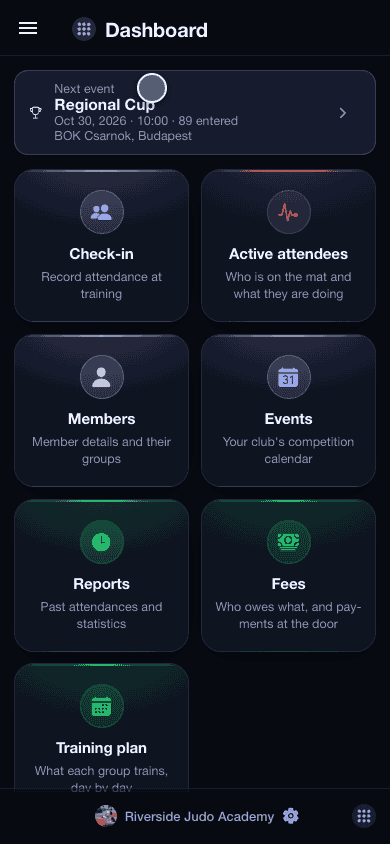
Task: Open the Check-in card
Action: click(x=101, y=246)
